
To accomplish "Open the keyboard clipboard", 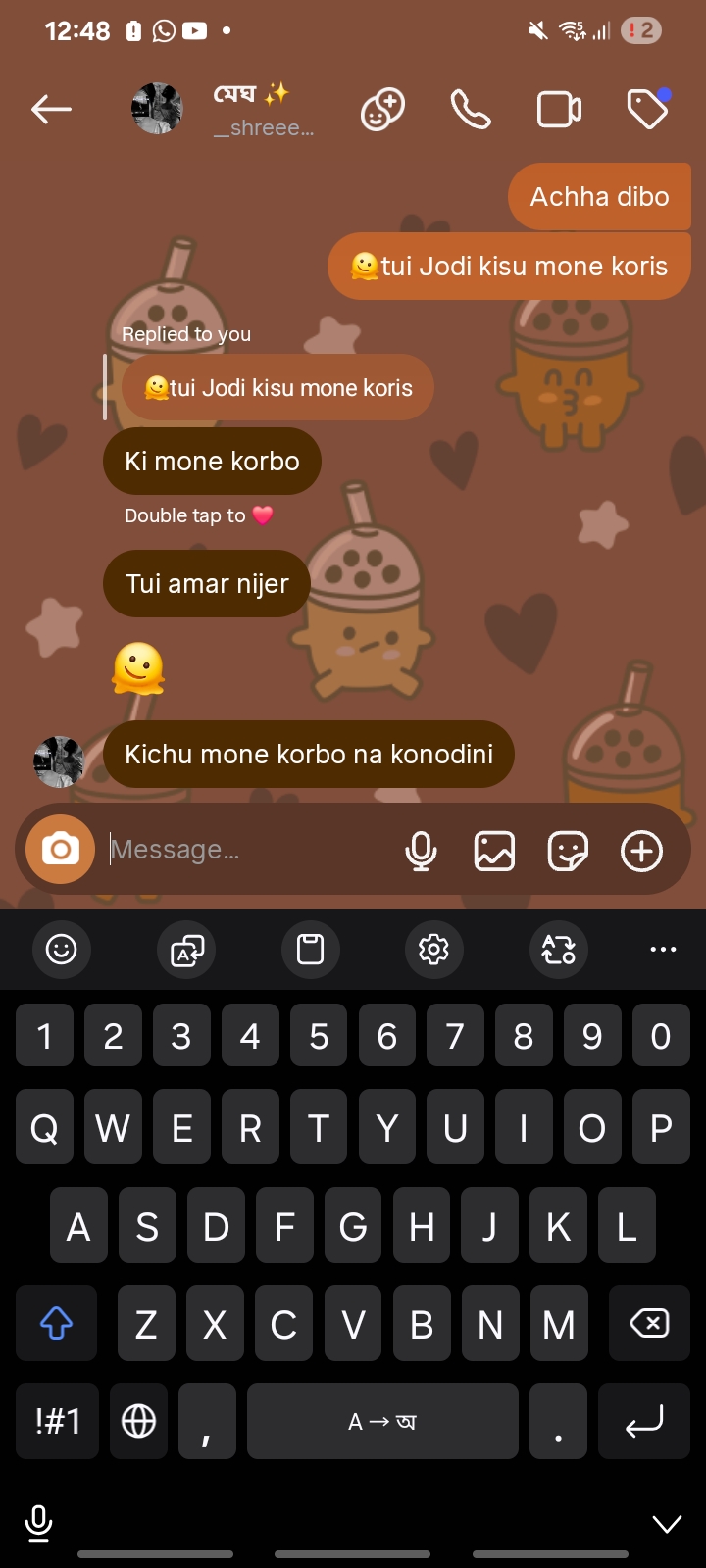I will coord(310,949).
